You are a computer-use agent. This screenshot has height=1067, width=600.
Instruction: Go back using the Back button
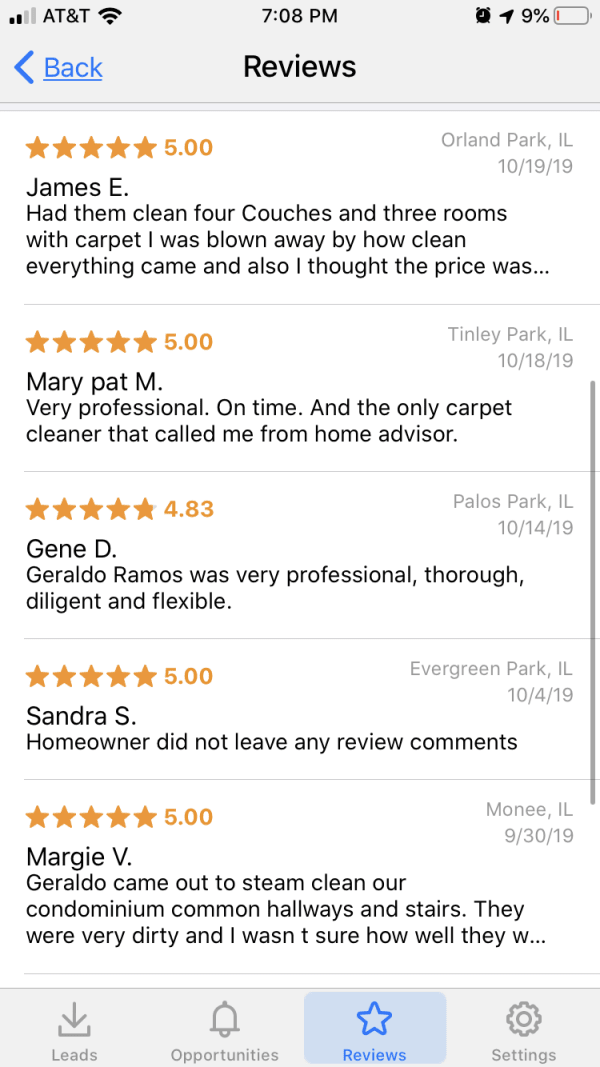coord(58,67)
